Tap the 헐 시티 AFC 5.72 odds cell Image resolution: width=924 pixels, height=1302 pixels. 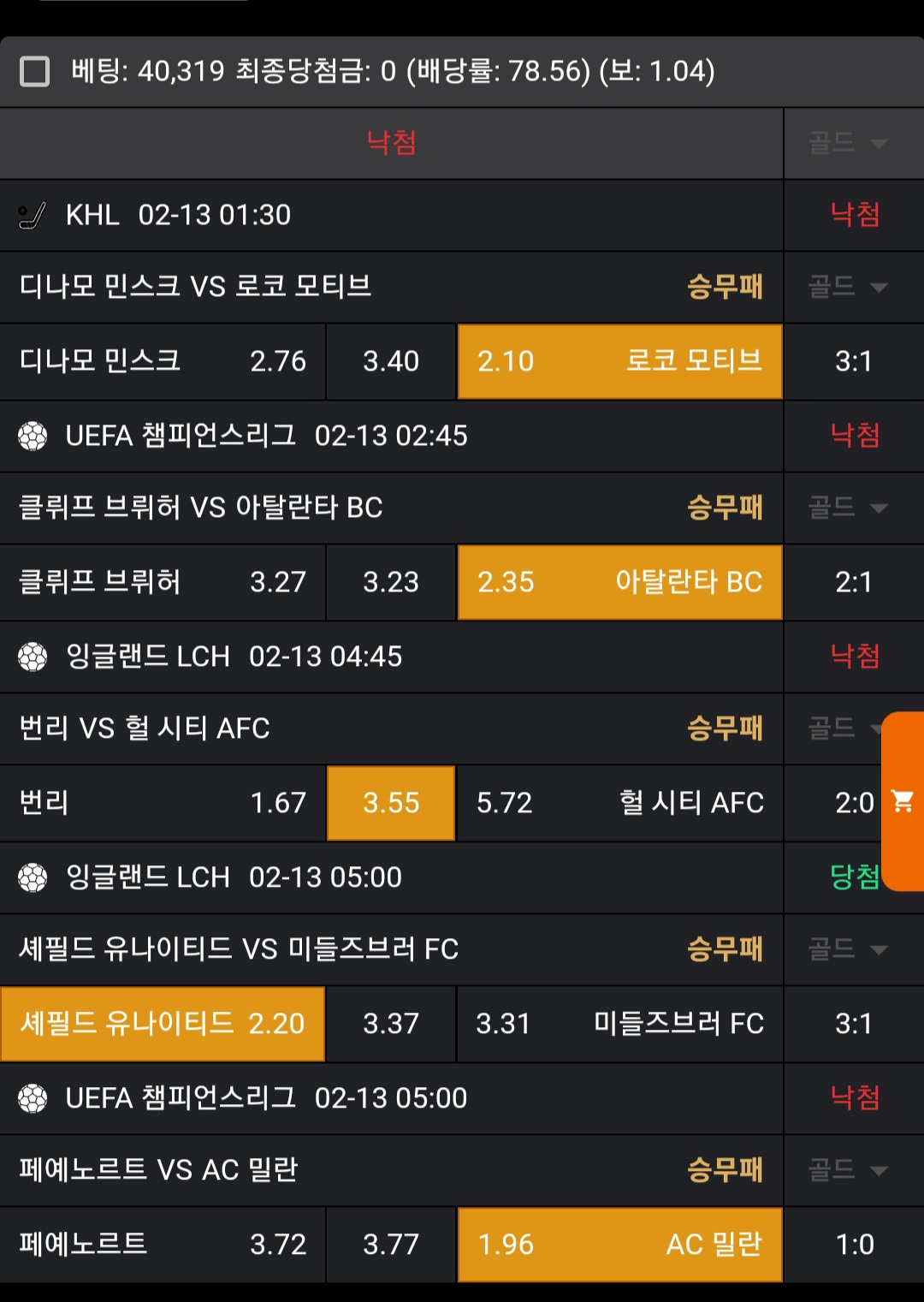619,803
